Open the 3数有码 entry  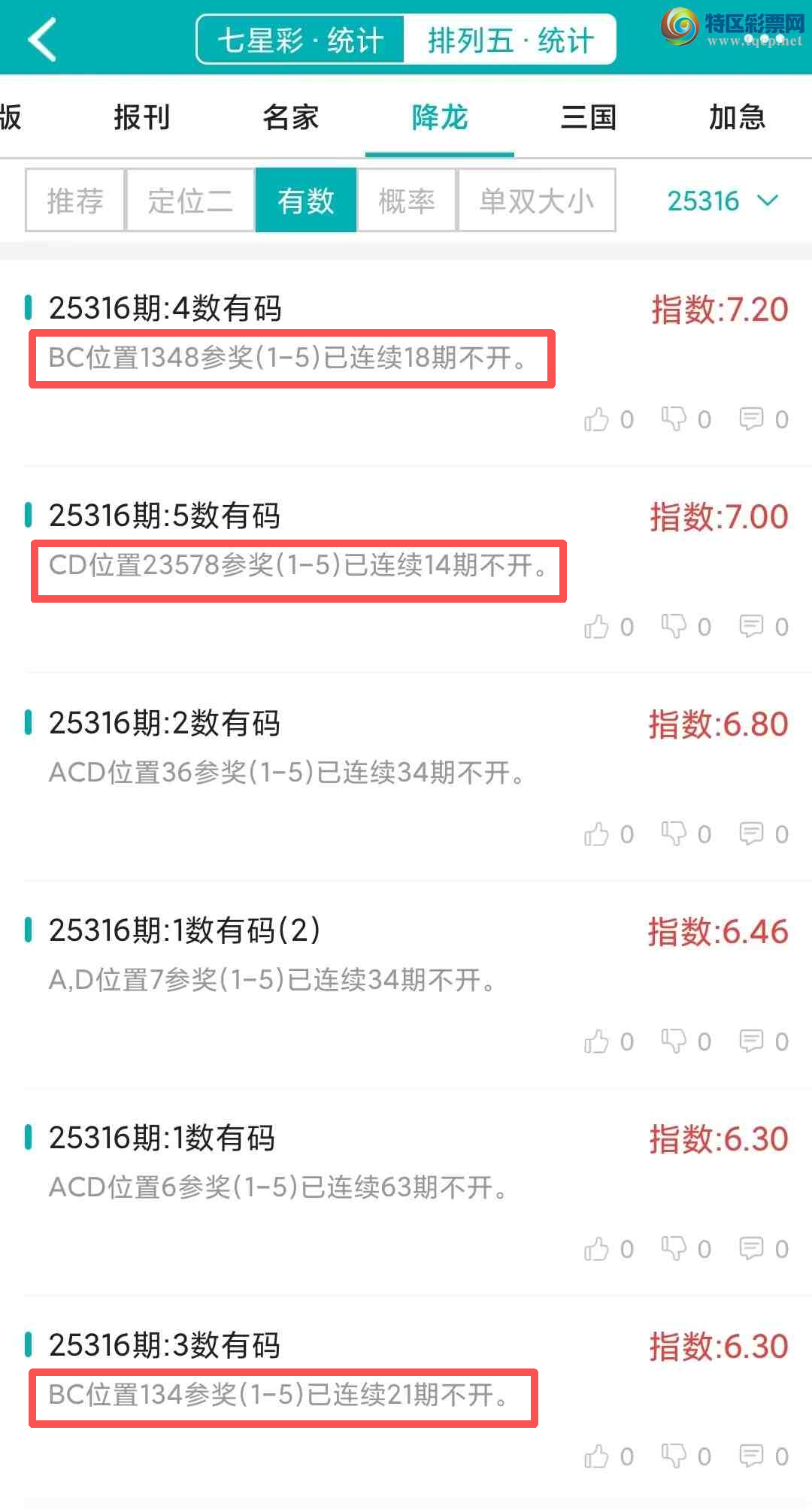(x=165, y=1345)
